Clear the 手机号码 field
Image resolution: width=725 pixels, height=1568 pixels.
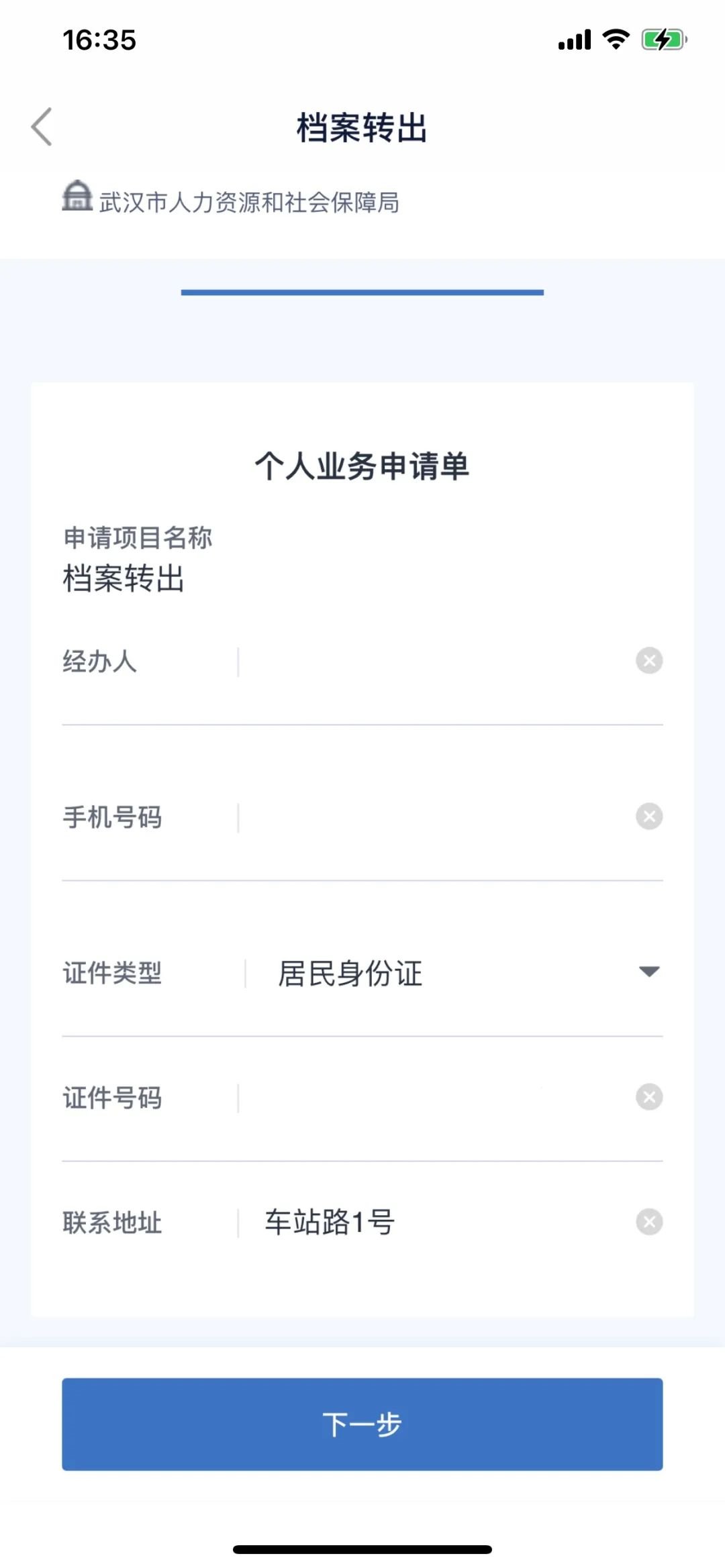(649, 817)
